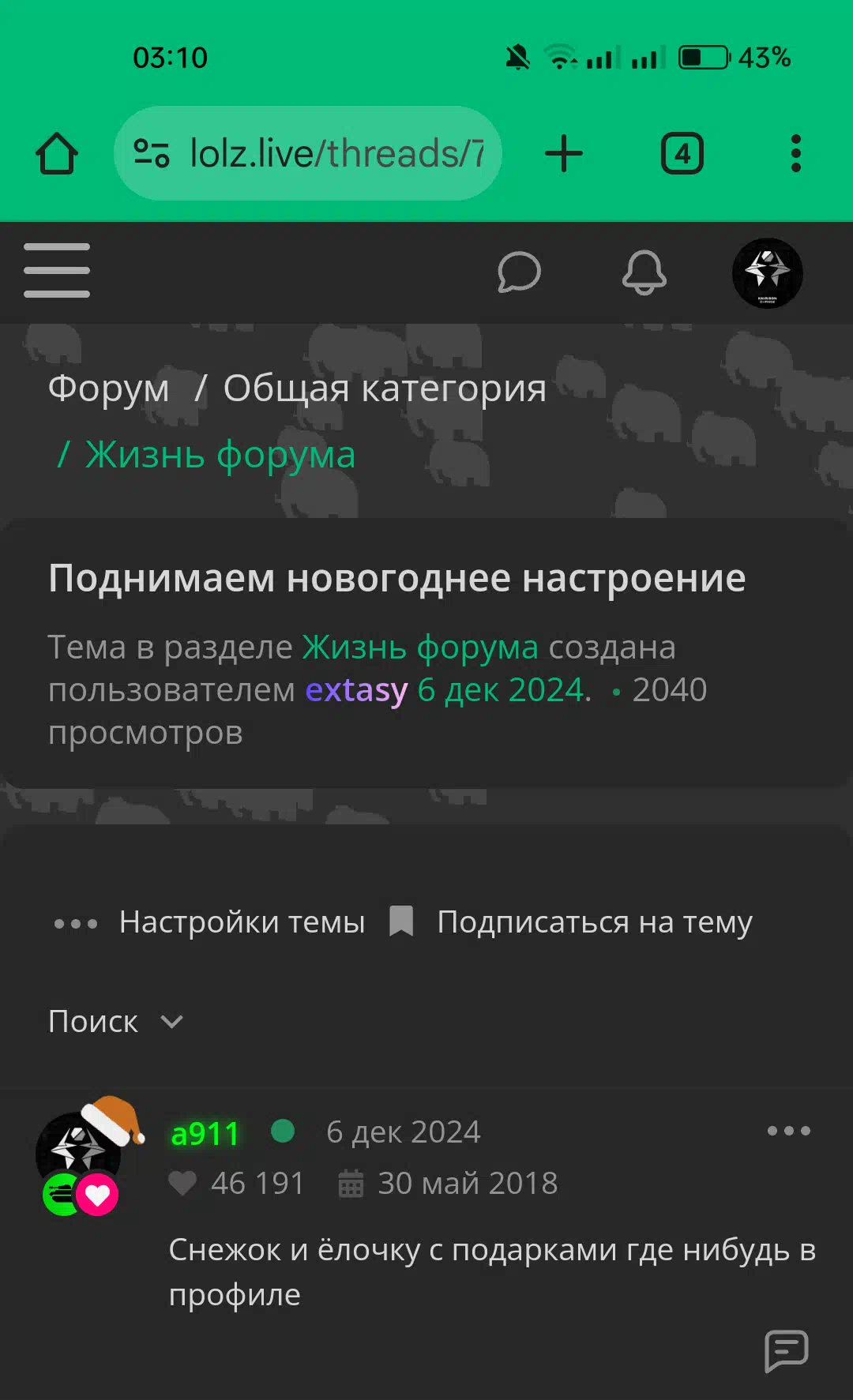Viewport: 853px width, 1400px height.
Task: Open the notifications bell
Action: (644, 272)
